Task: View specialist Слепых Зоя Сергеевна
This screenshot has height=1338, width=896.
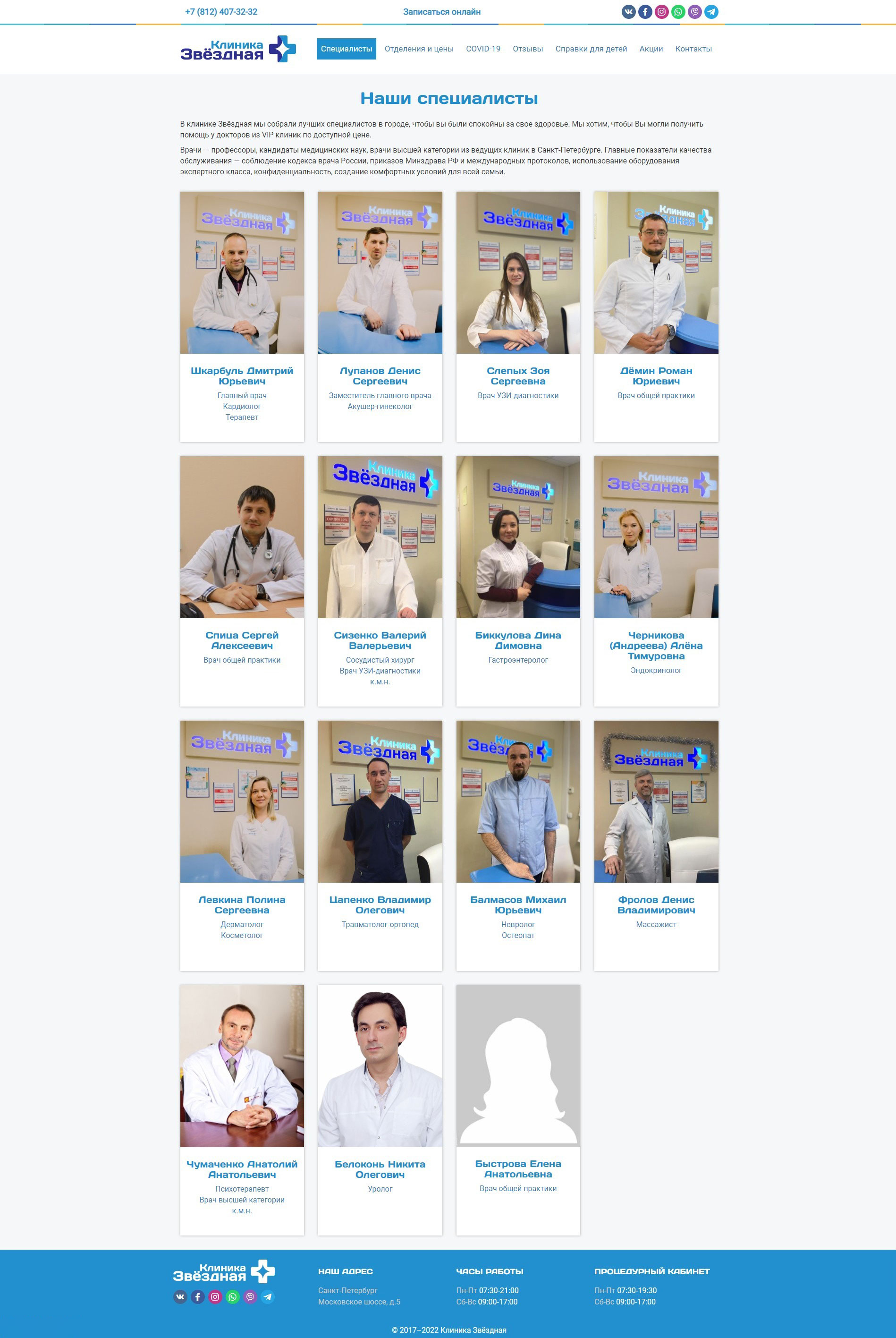Action: [x=518, y=375]
